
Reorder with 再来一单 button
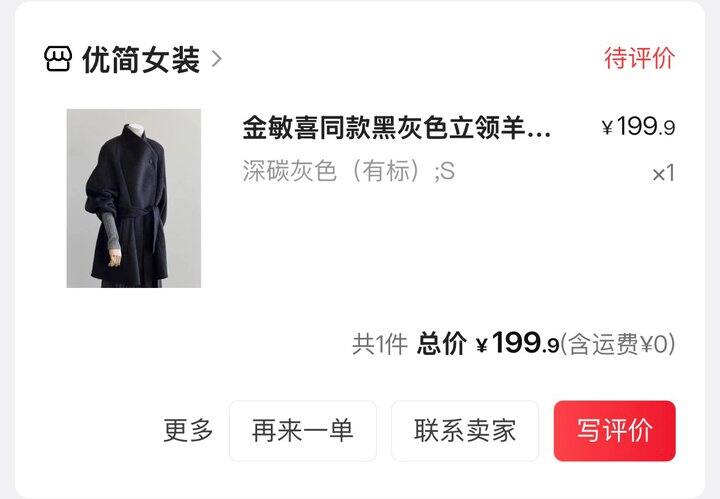click(x=302, y=431)
